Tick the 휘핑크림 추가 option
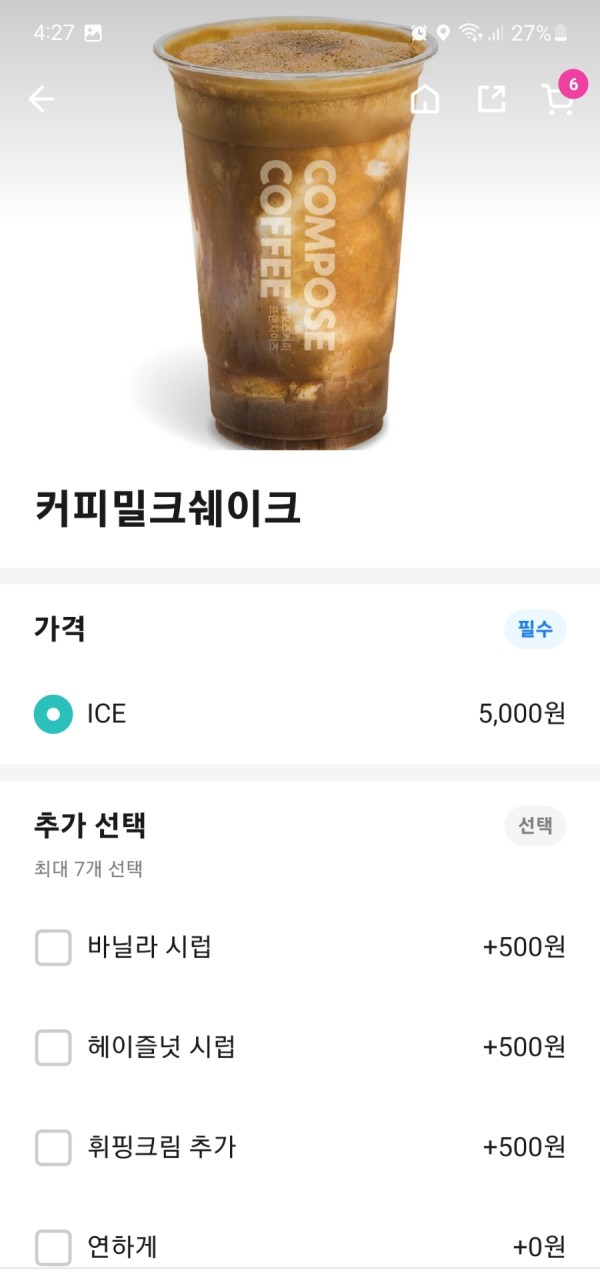Image resolution: width=600 pixels, height=1280 pixels. pyautogui.click(x=54, y=1147)
